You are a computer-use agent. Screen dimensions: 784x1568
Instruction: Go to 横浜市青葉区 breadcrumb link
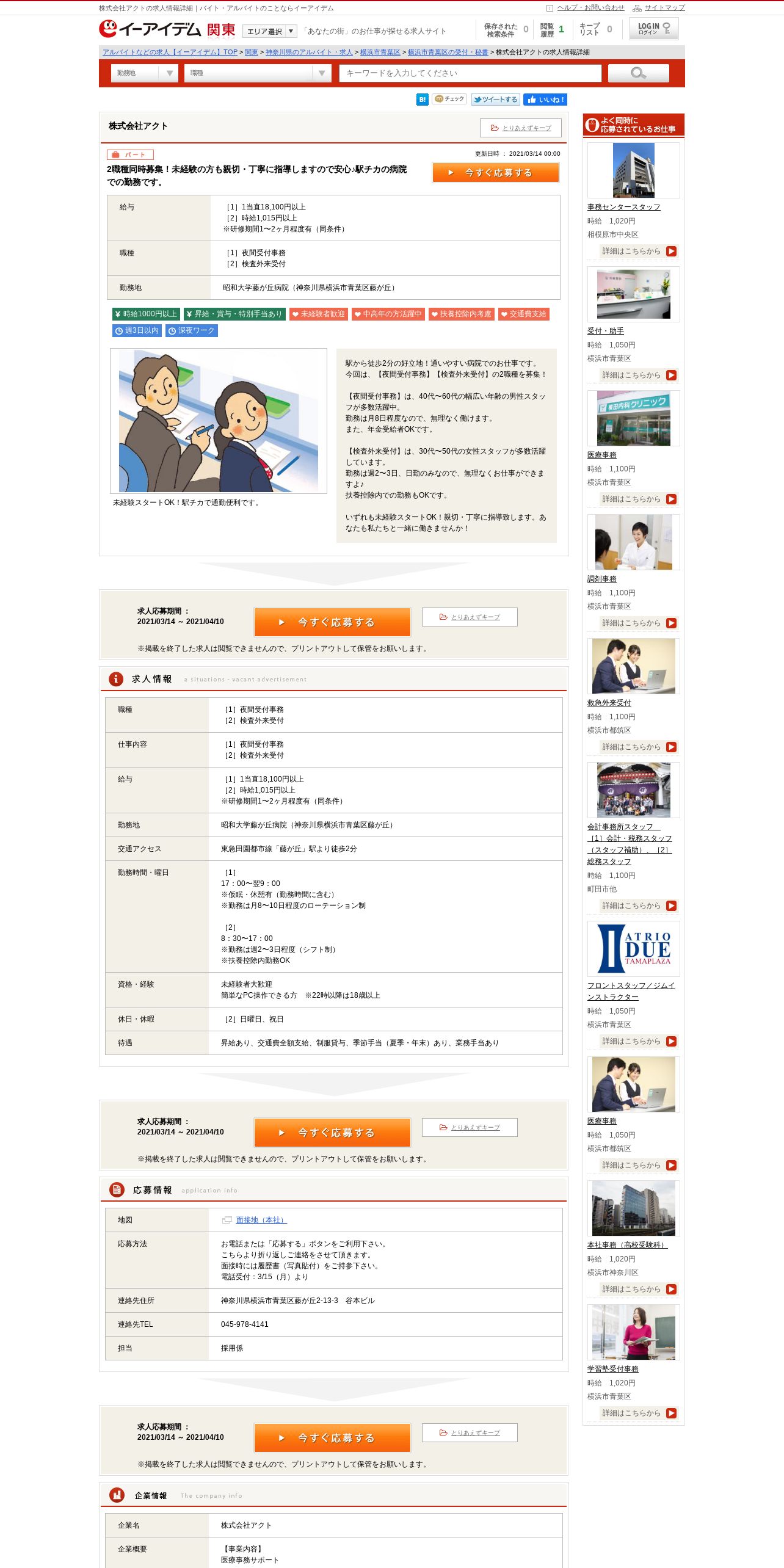(380, 53)
